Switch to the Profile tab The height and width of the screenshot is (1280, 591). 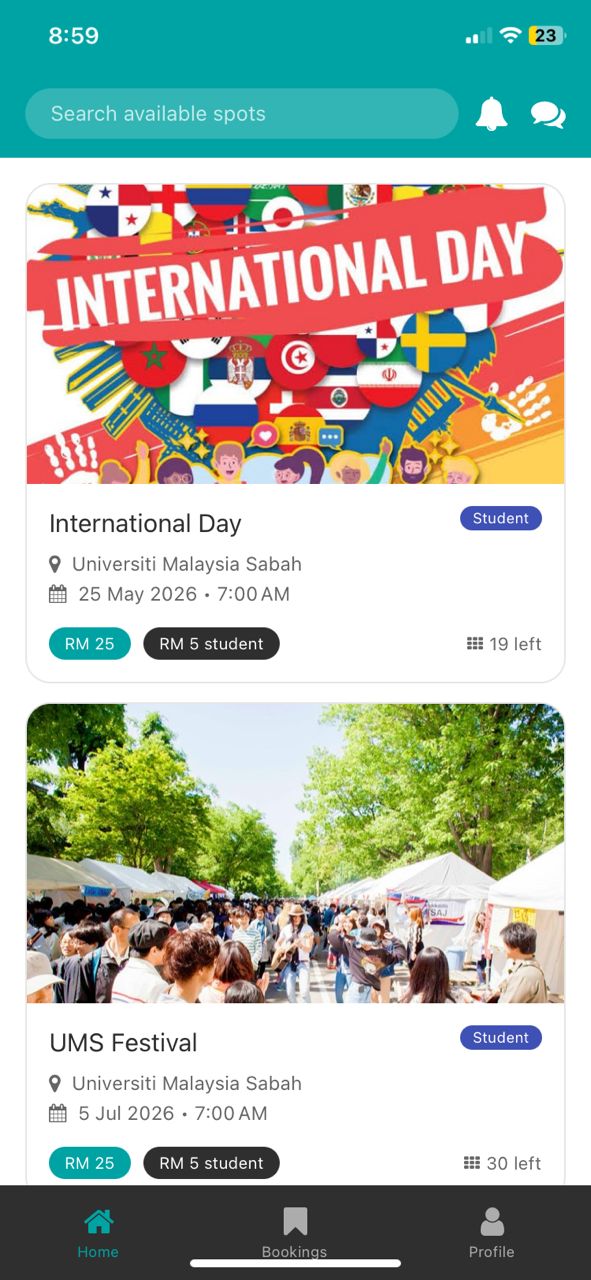coord(491,1233)
